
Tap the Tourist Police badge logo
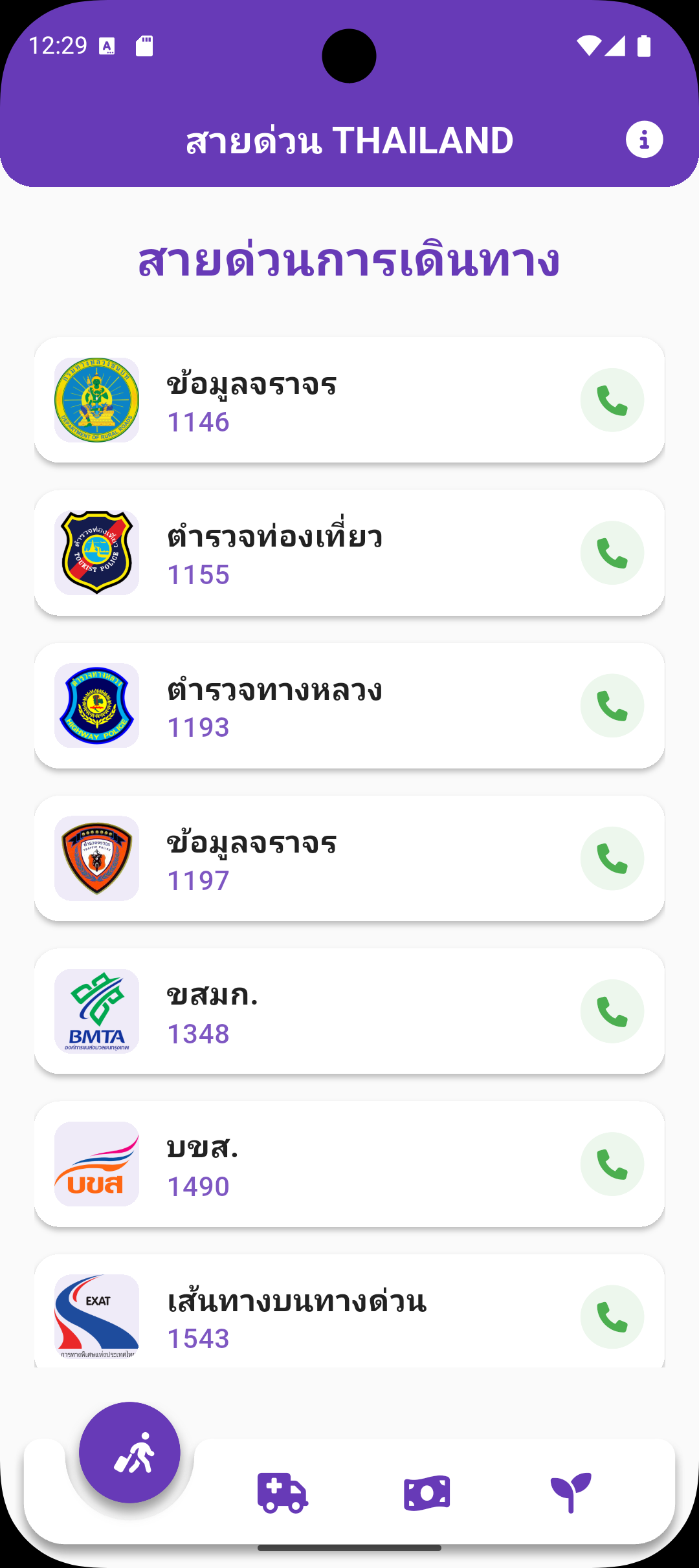96,553
